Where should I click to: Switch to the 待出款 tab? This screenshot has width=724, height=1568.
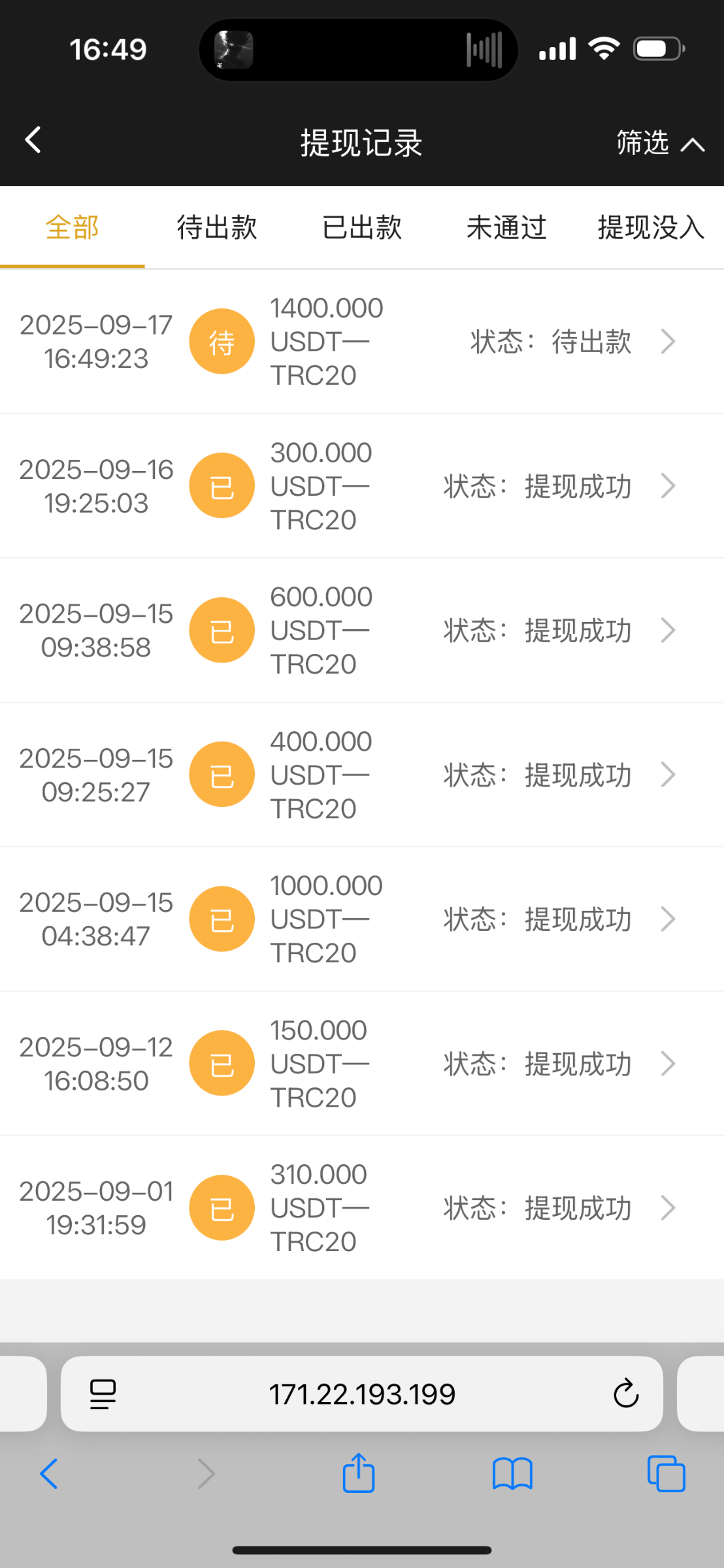pos(217,228)
